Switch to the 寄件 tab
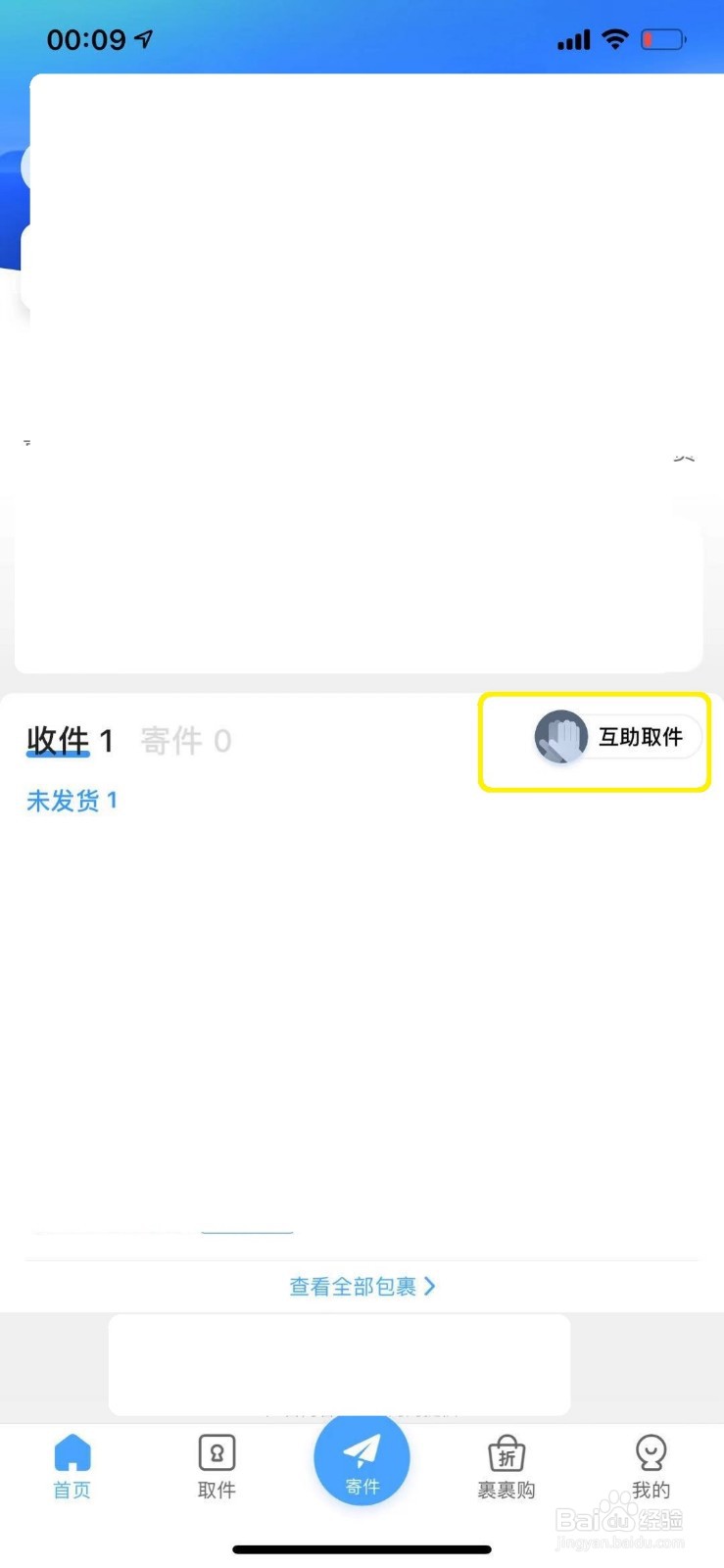Screen dimensions: 724x1568 (172, 740)
